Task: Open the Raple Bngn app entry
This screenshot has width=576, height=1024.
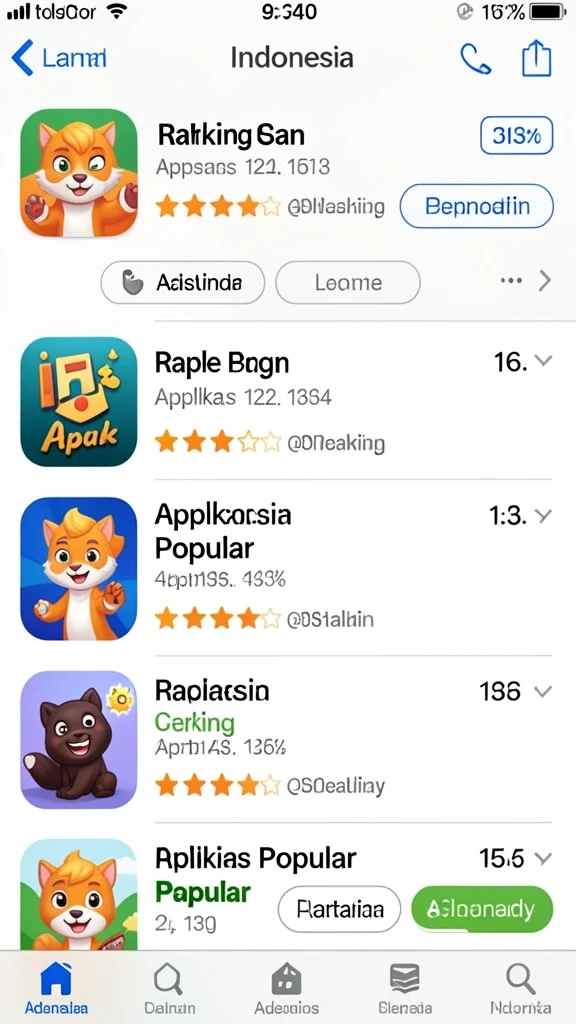Action: pyautogui.click(x=287, y=401)
